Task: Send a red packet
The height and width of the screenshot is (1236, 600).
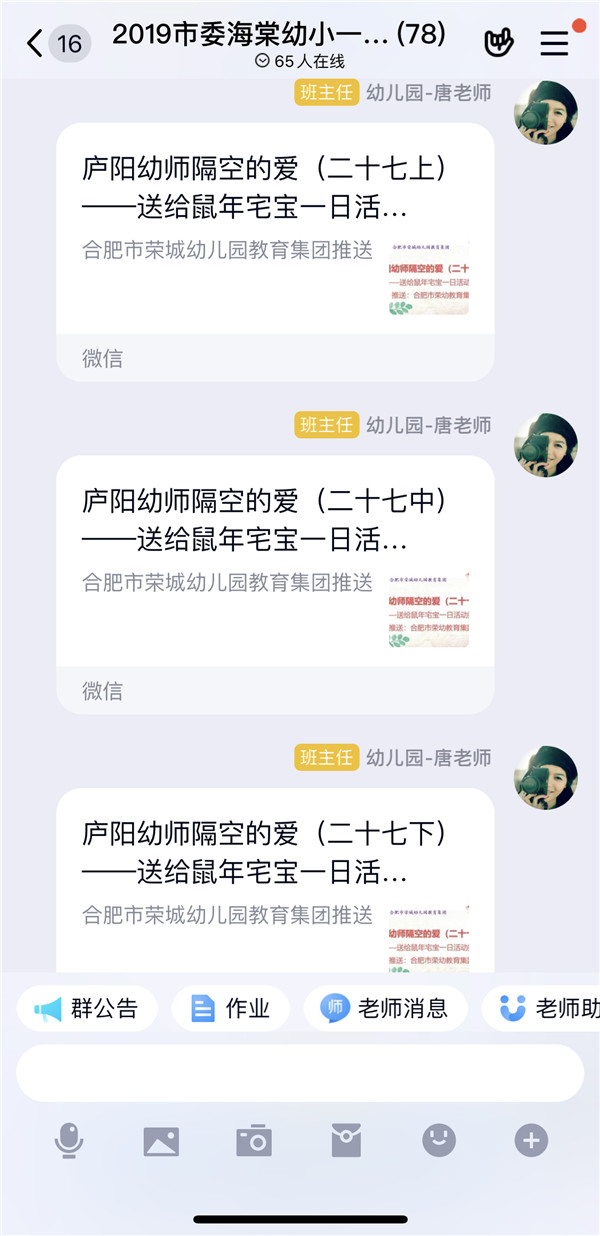Action: [346, 1140]
